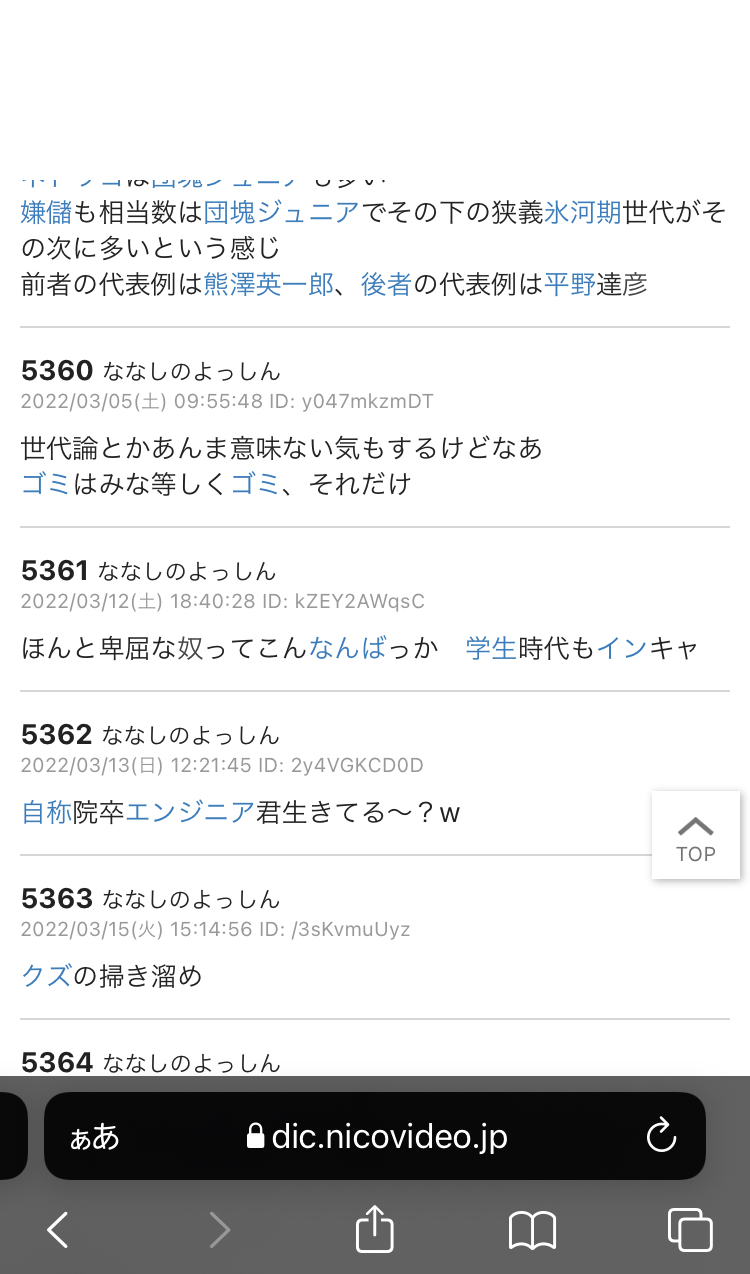Image resolution: width=750 pixels, height=1274 pixels.
Task: Open the エンジニア link in comment 5362
Action: click(x=191, y=812)
